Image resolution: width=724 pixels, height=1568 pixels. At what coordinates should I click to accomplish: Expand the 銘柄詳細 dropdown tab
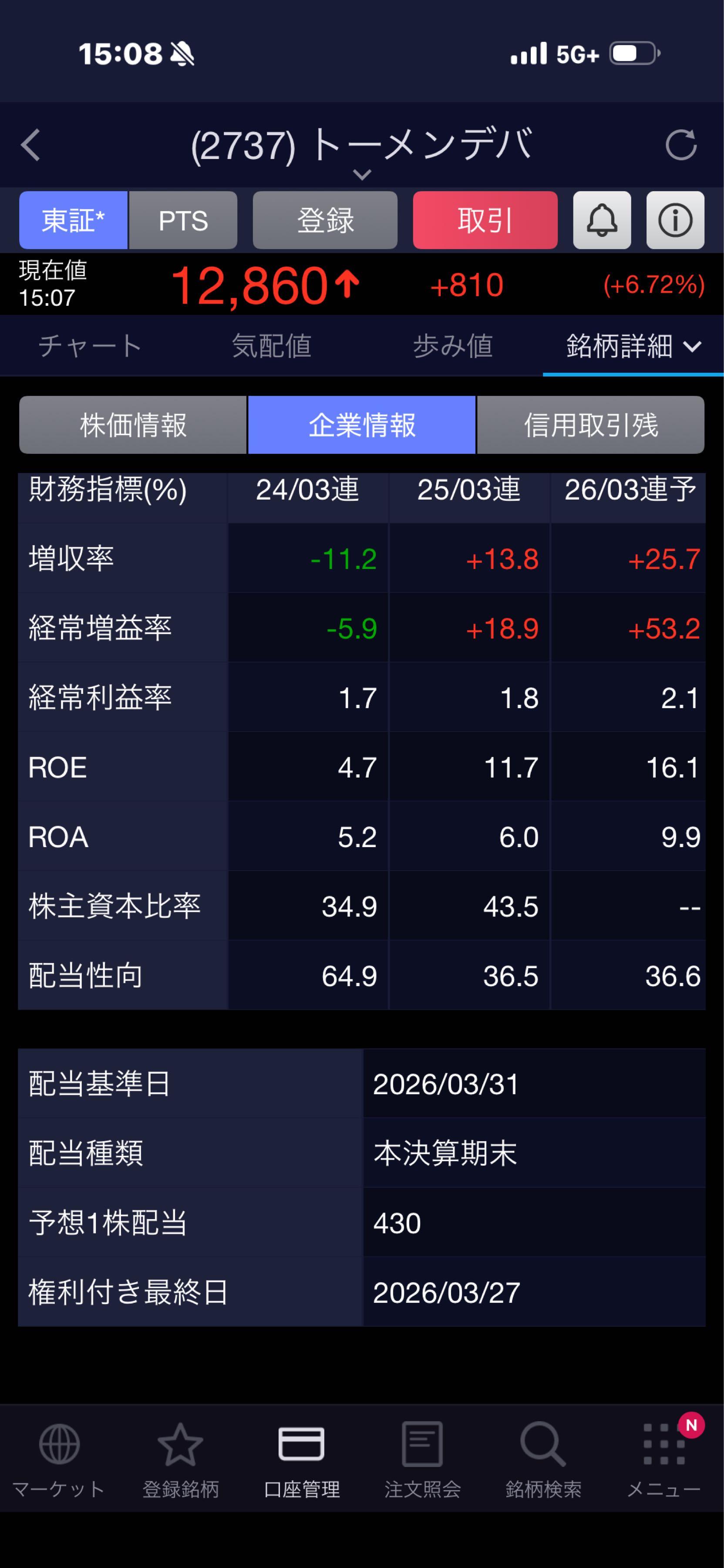(633, 346)
